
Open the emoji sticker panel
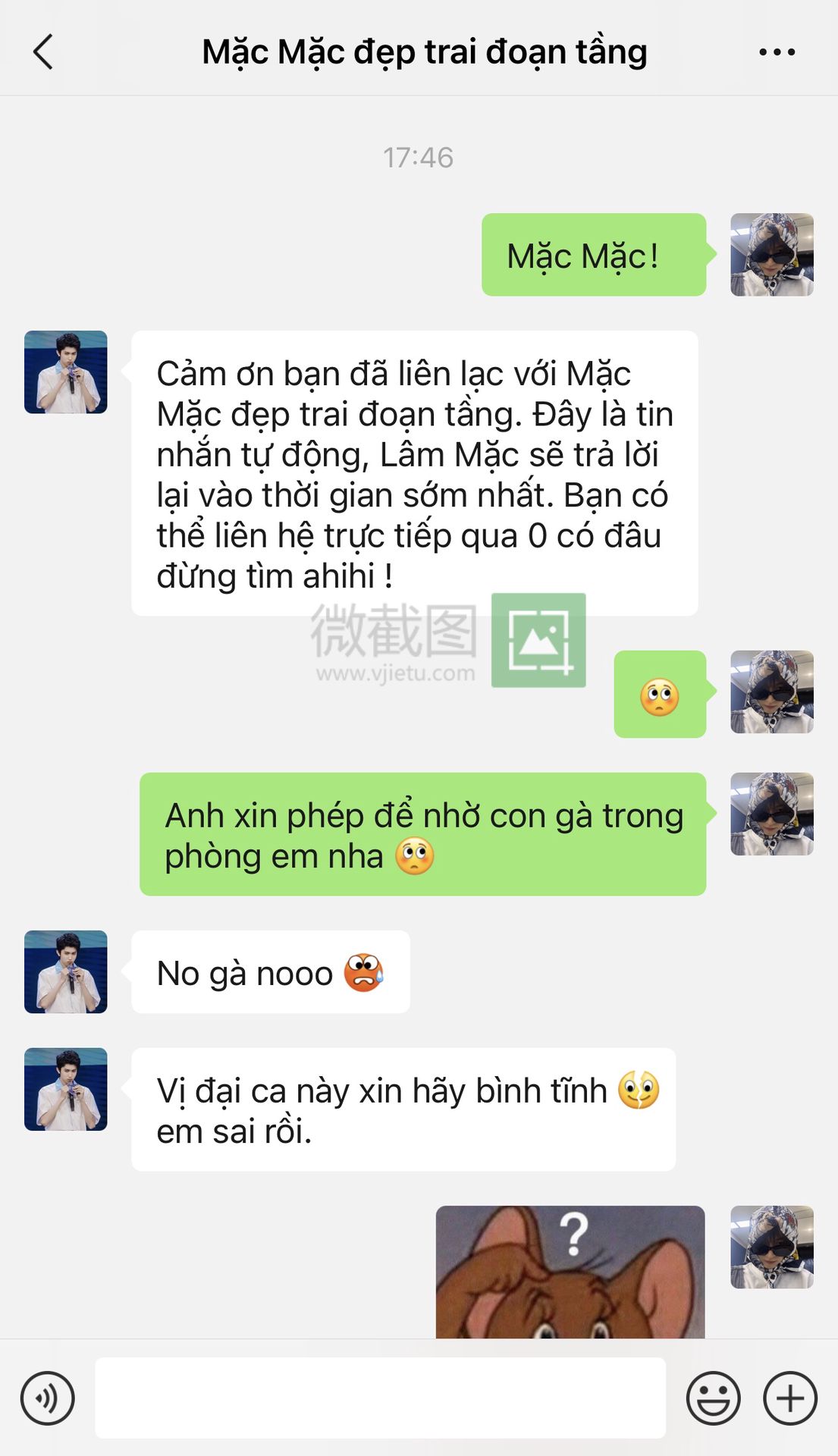coord(713,1398)
